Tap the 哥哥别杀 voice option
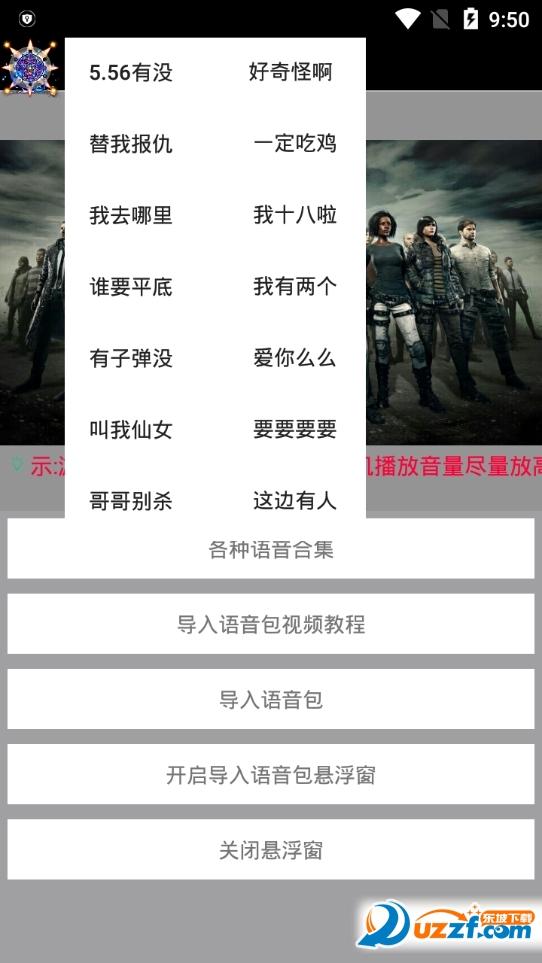The image size is (542, 963). pos(131,501)
